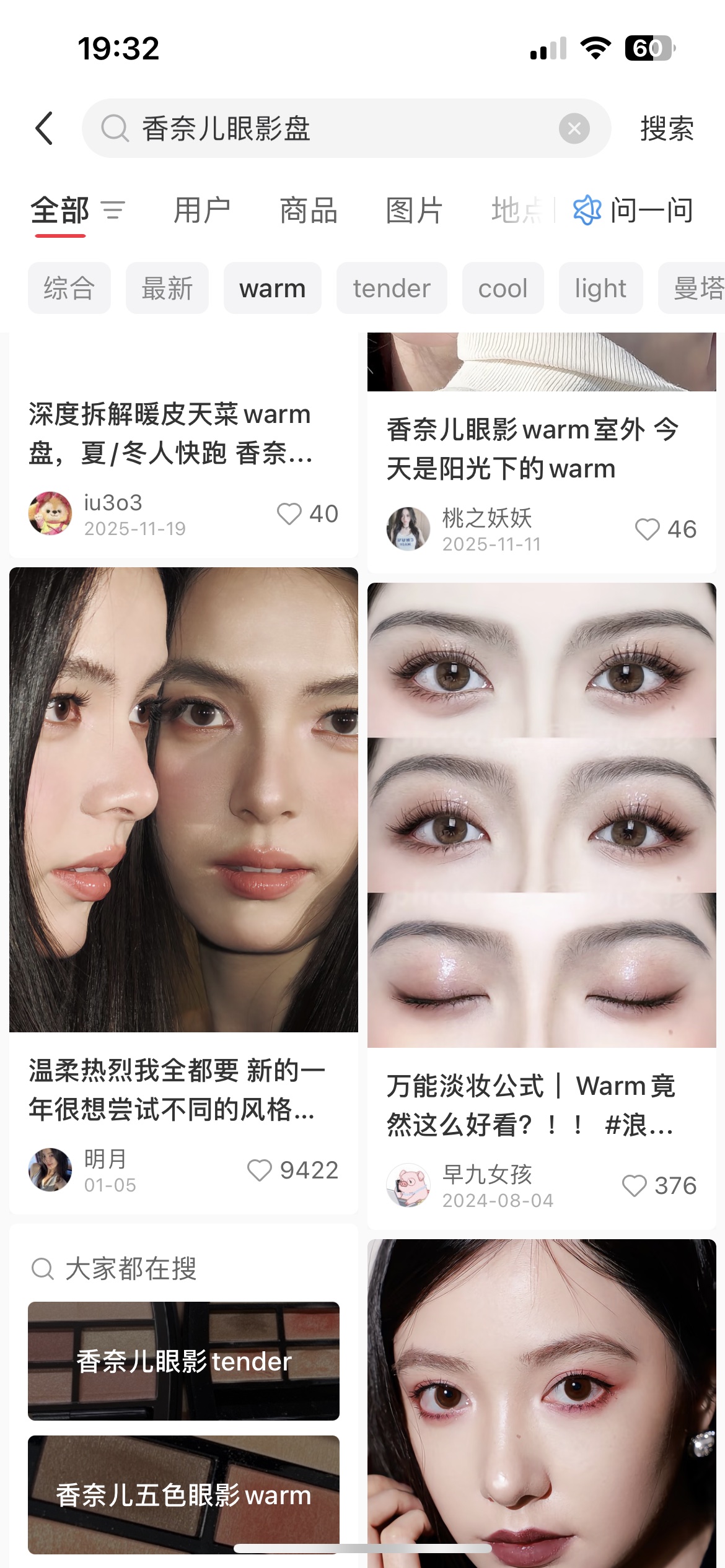Select the light filter chip
The width and height of the screenshot is (725, 1568).
point(600,289)
